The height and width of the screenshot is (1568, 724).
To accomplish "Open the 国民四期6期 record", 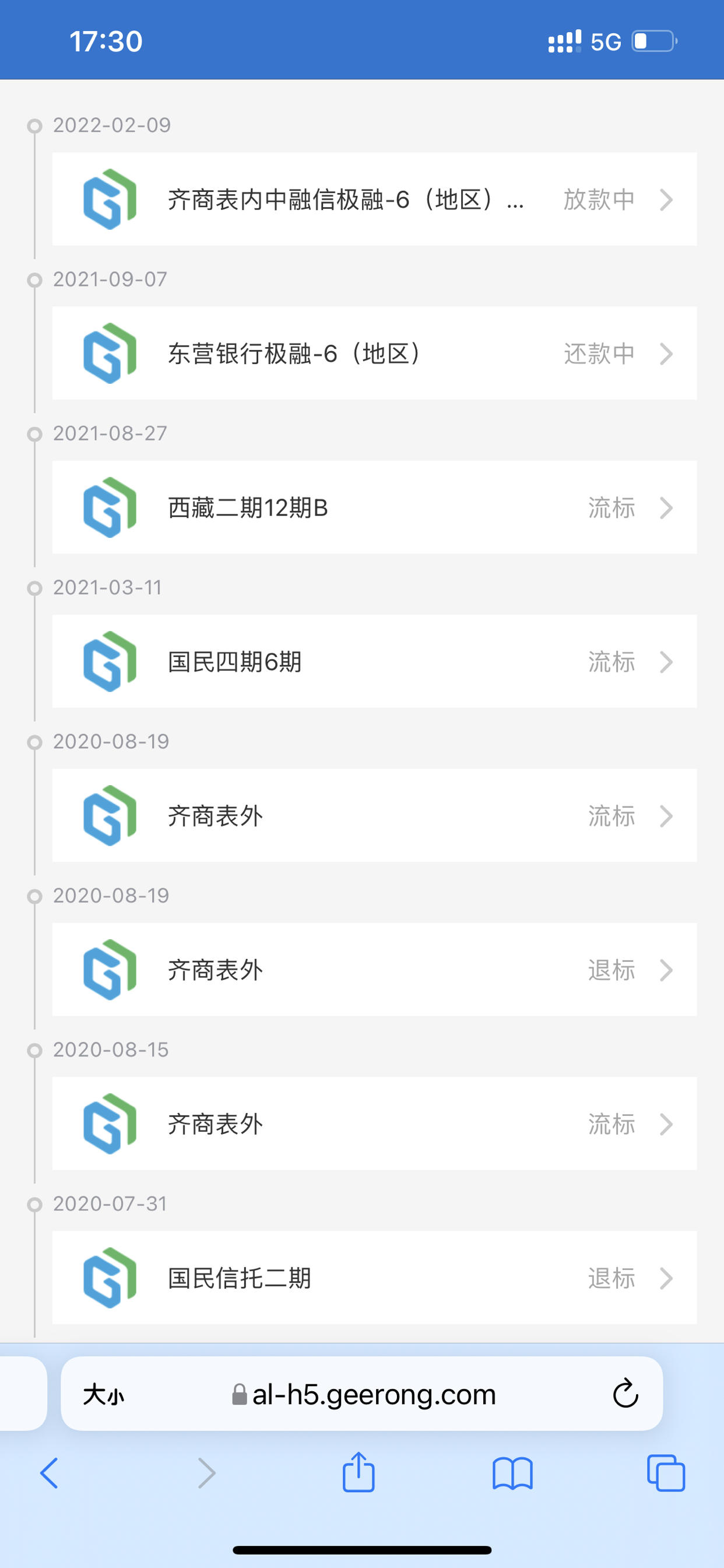I will [374, 661].
